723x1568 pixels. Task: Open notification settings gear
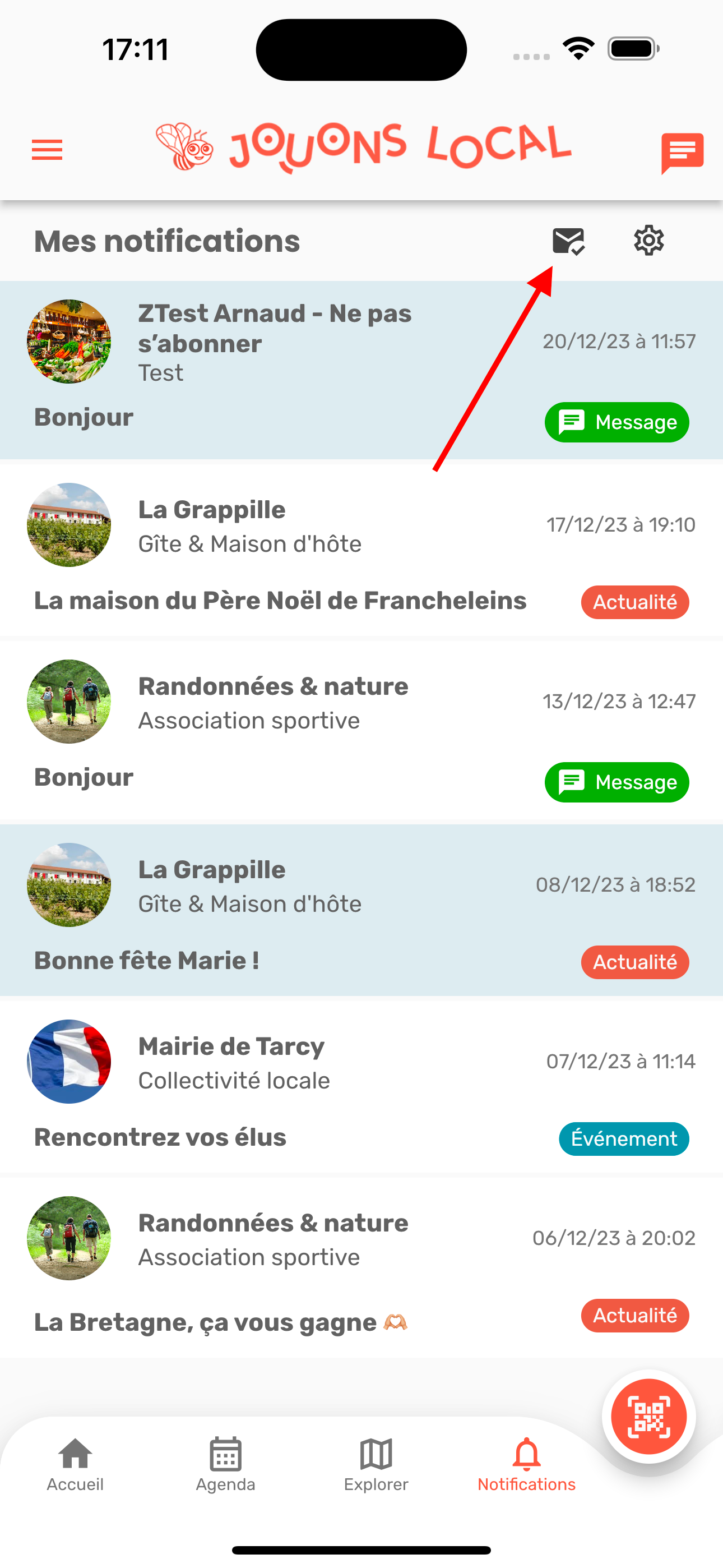tap(649, 241)
